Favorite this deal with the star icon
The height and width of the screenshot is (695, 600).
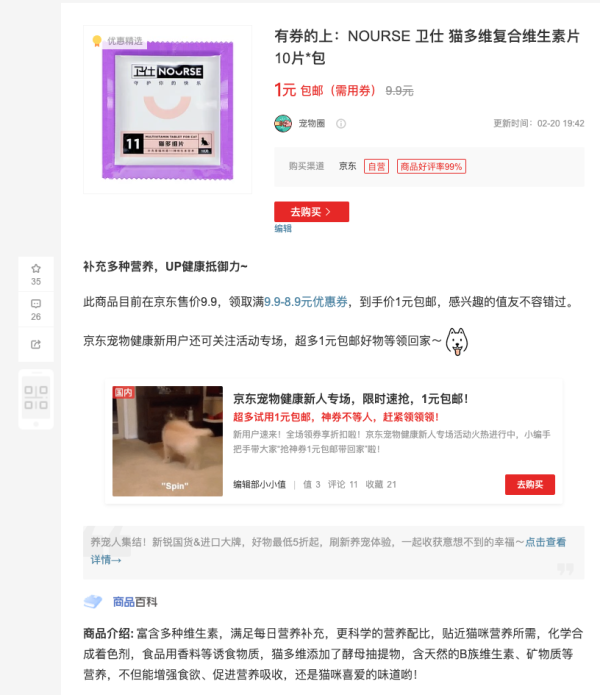coord(36,269)
